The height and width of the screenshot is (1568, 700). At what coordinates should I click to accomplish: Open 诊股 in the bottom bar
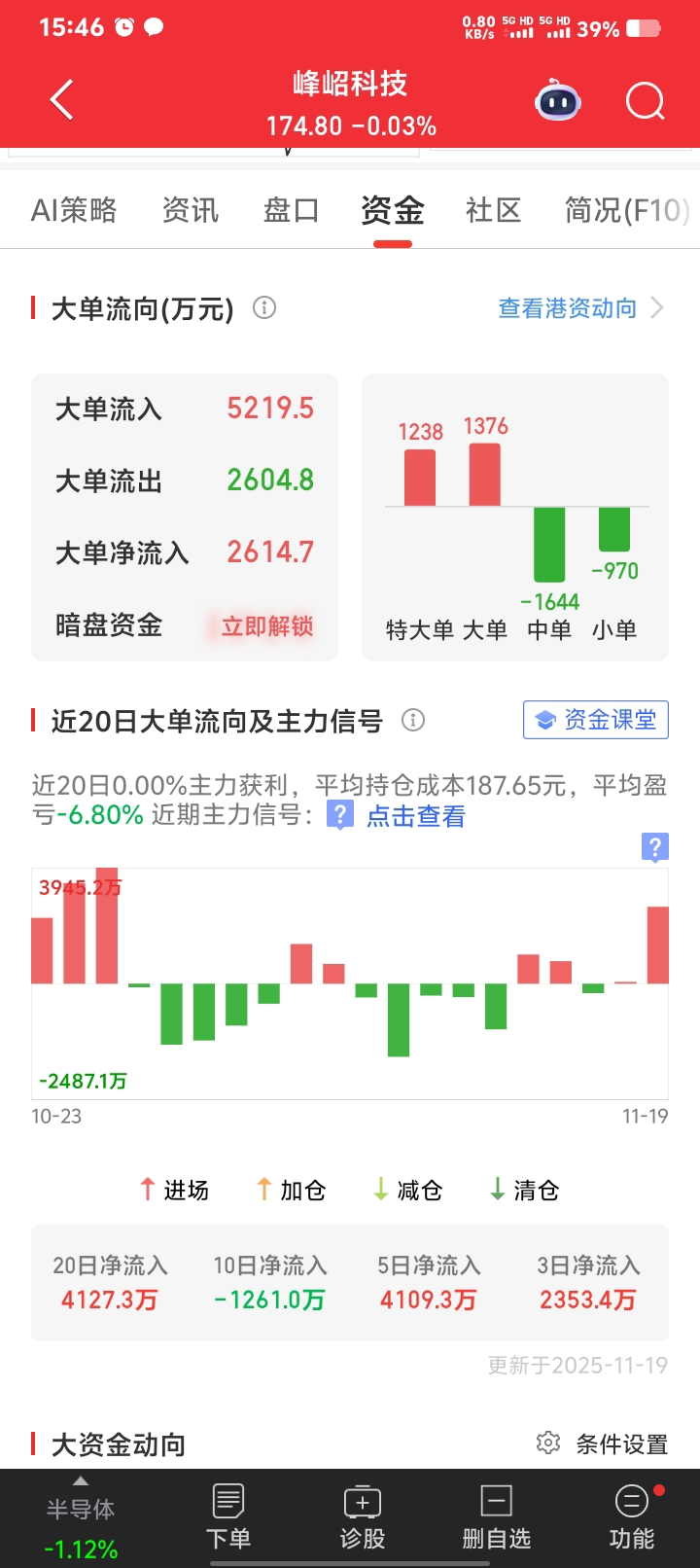click(363, 1517)
